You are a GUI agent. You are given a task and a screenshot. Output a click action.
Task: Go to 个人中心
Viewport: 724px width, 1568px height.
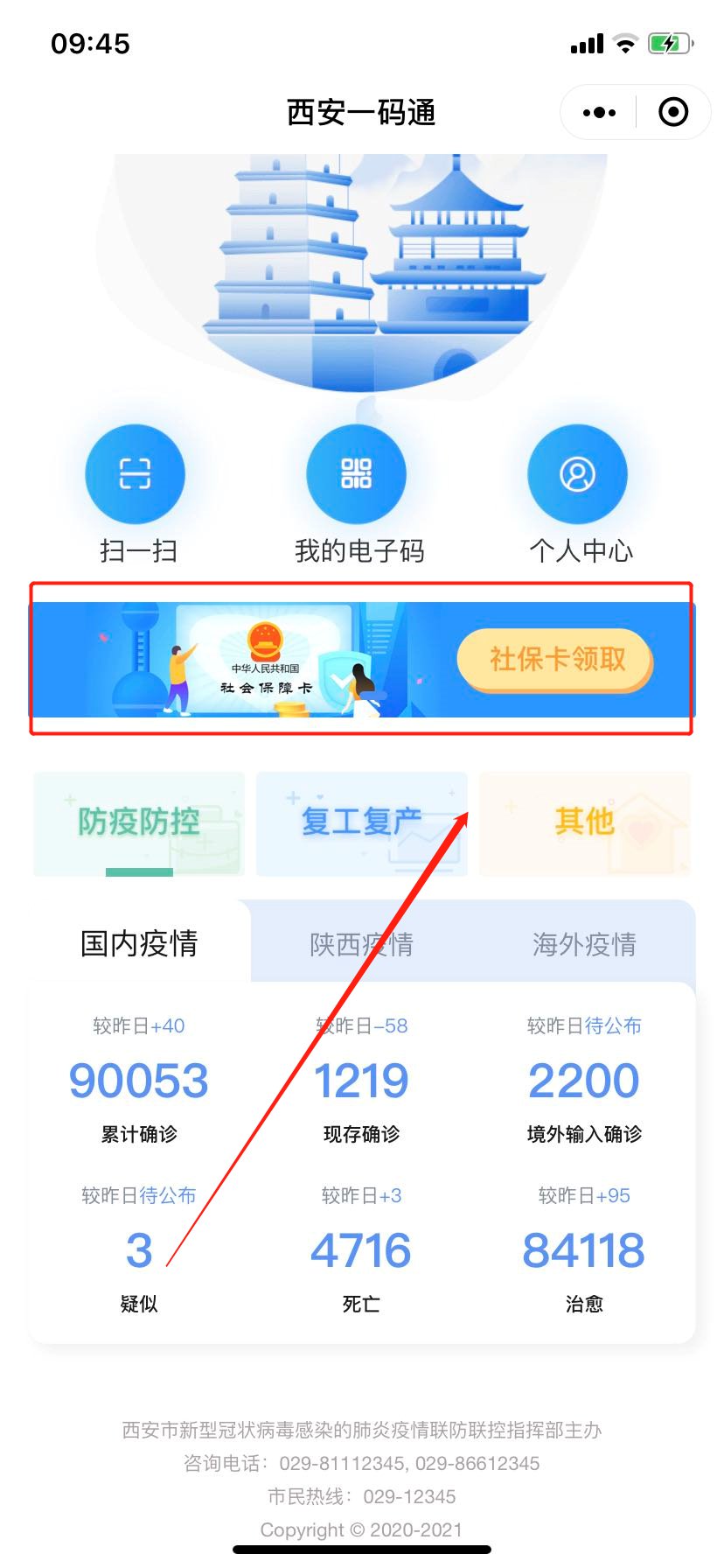point(577,475)
